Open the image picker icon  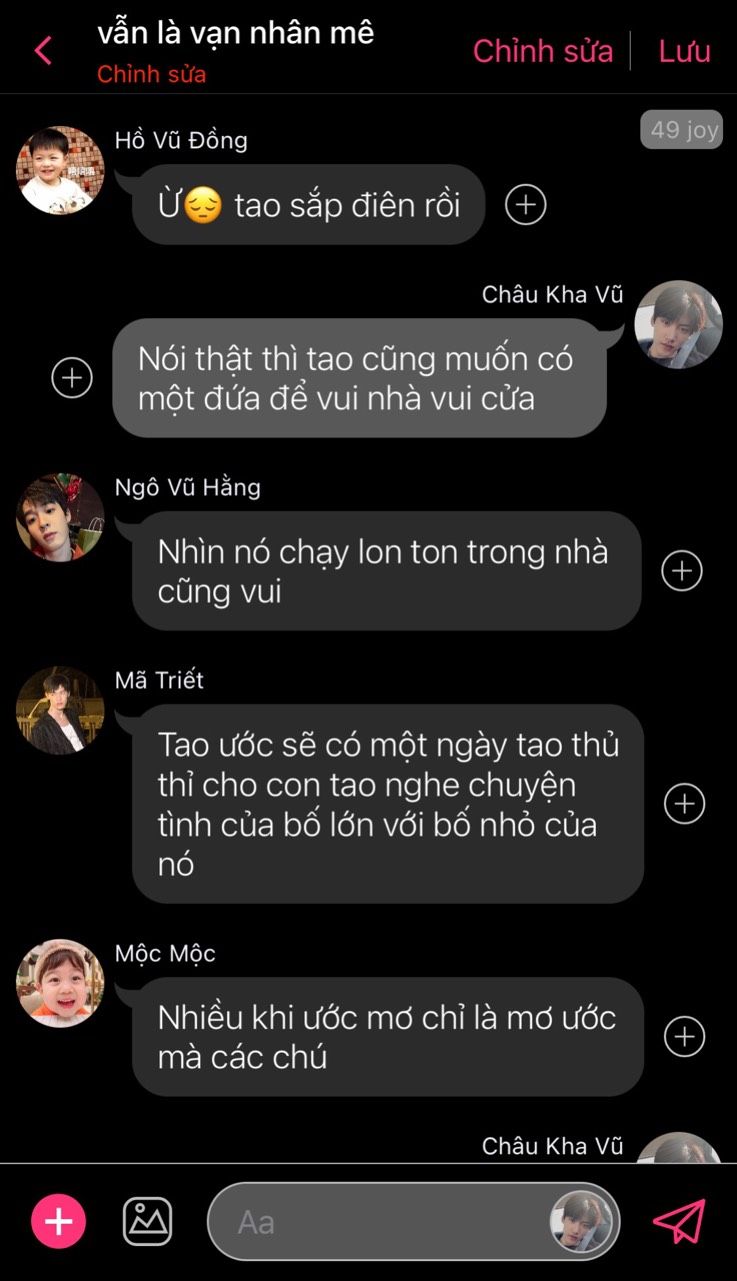pos(147,1221)
